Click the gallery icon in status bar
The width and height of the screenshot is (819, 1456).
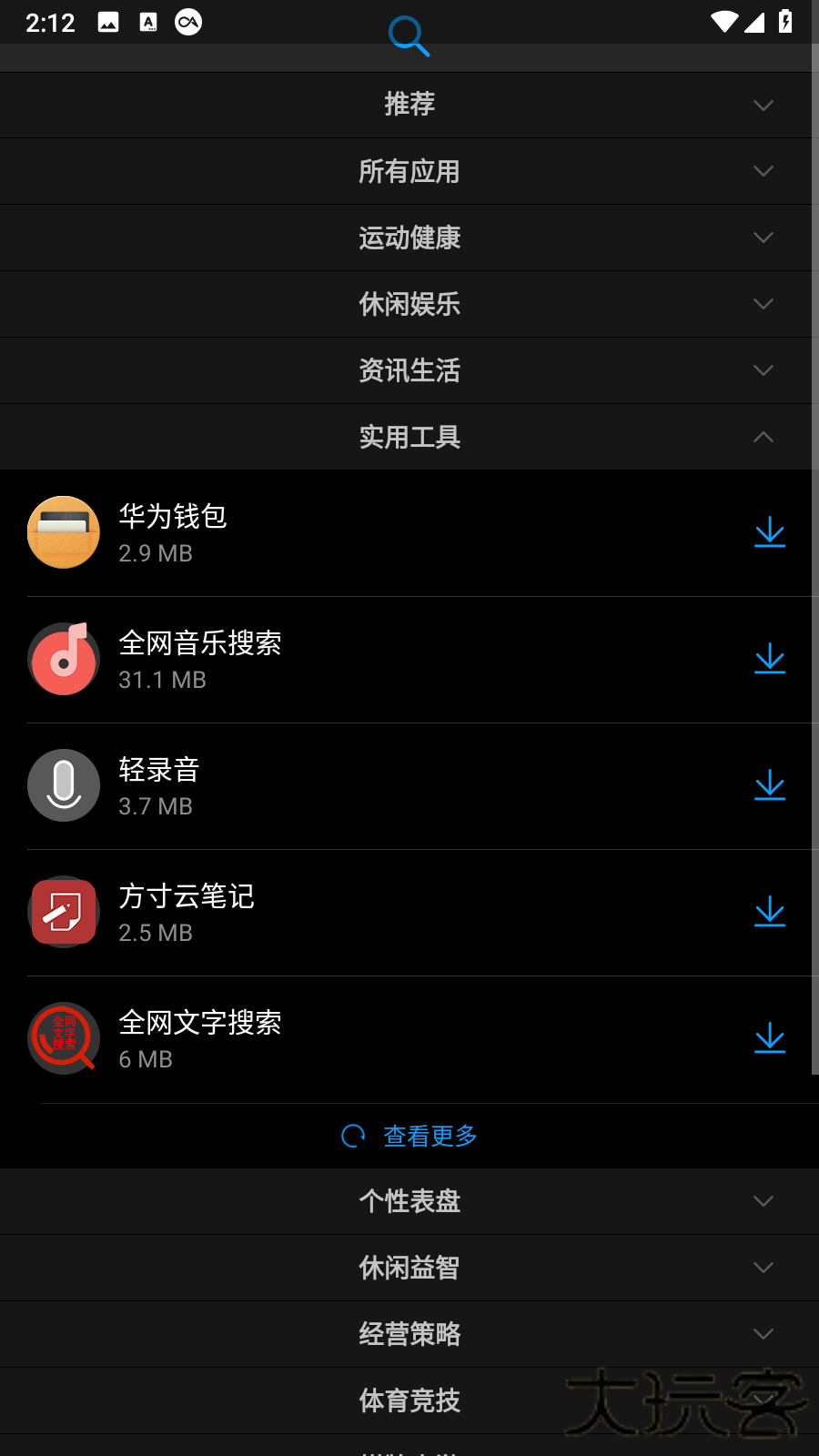point(108,23)
